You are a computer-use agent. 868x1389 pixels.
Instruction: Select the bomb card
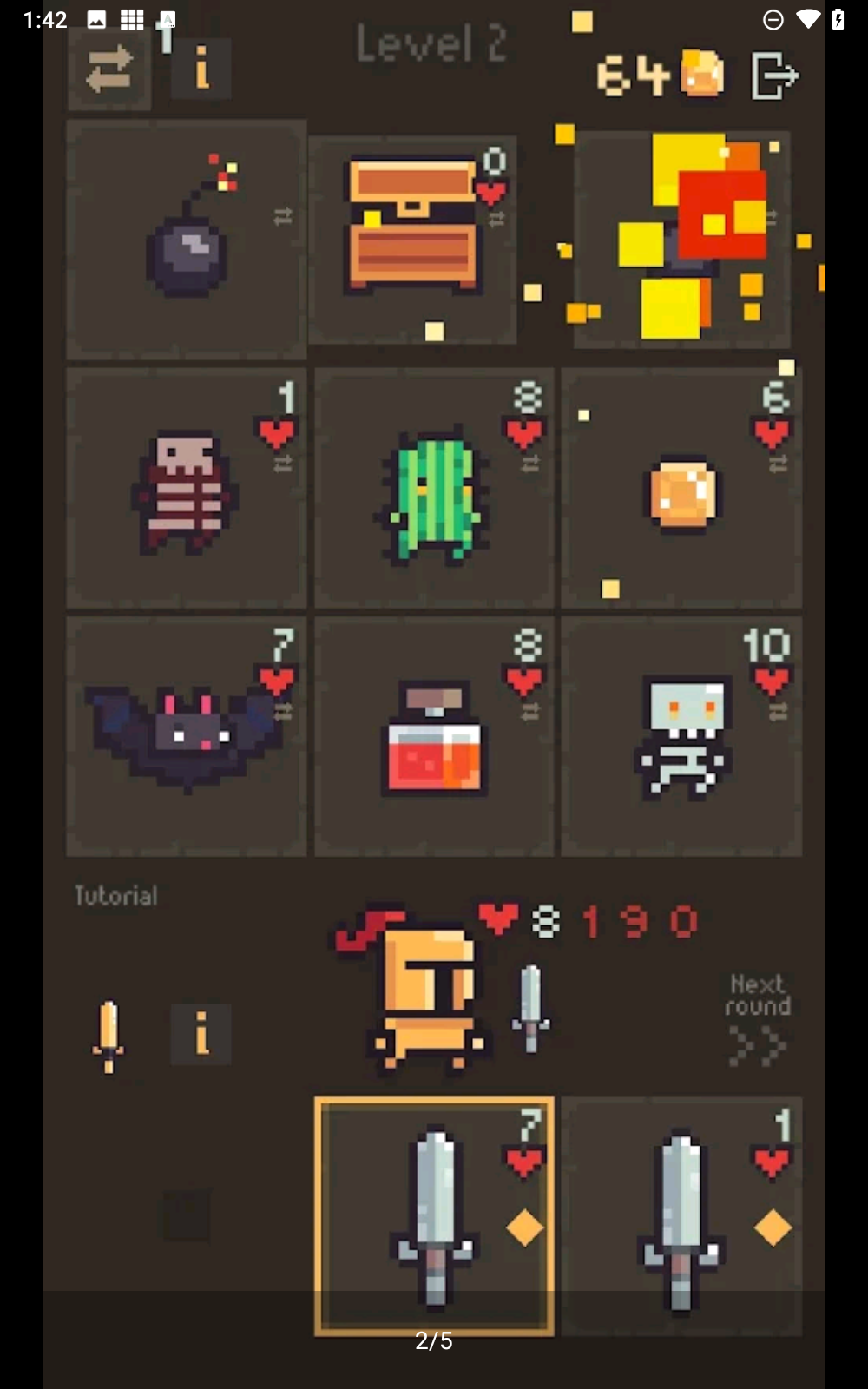click(x=186, y=240)
